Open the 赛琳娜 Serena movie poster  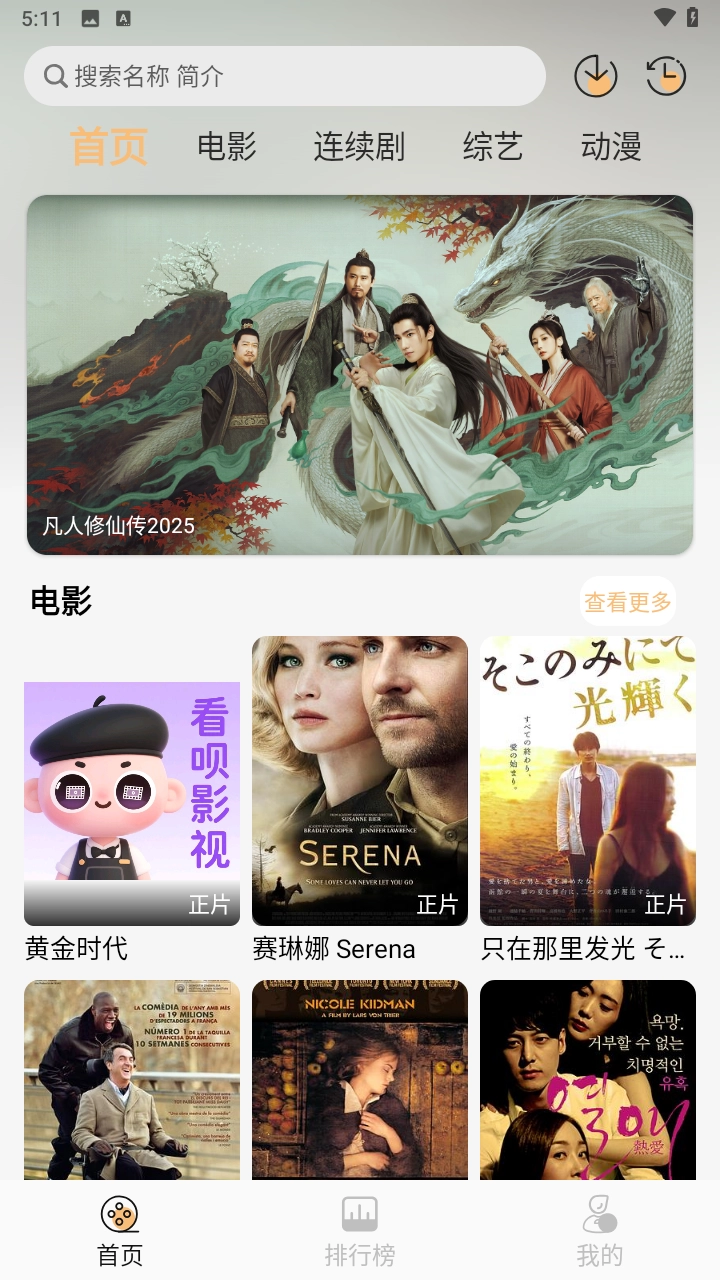359,780
